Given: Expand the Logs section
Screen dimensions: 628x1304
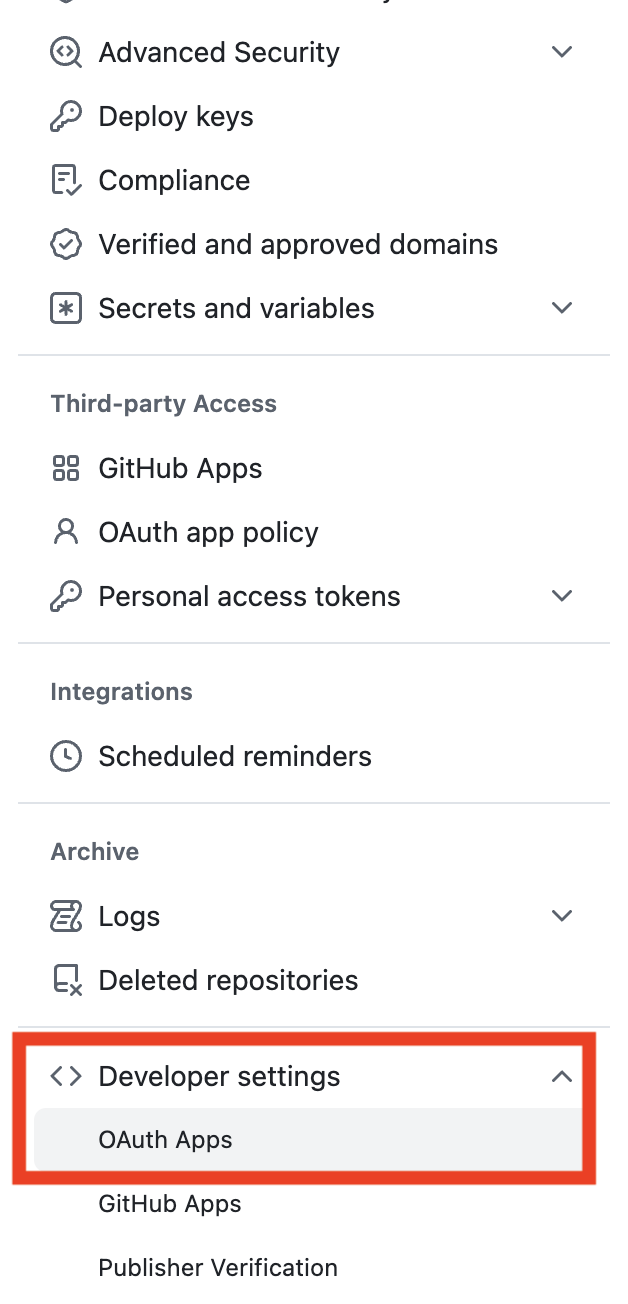Looking at the screenshot, I should (561, 916).
